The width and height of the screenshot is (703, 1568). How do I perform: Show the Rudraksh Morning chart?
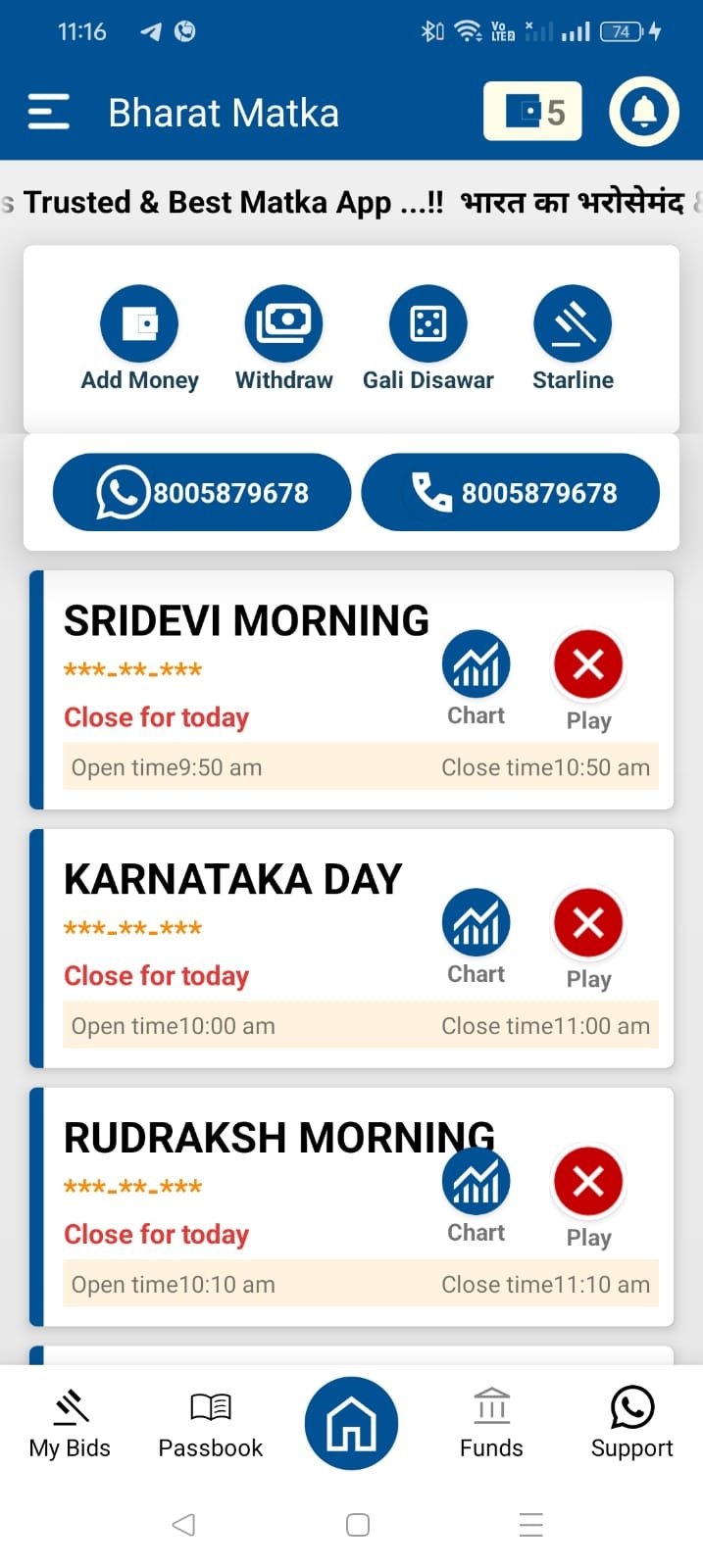point(477,1196)
